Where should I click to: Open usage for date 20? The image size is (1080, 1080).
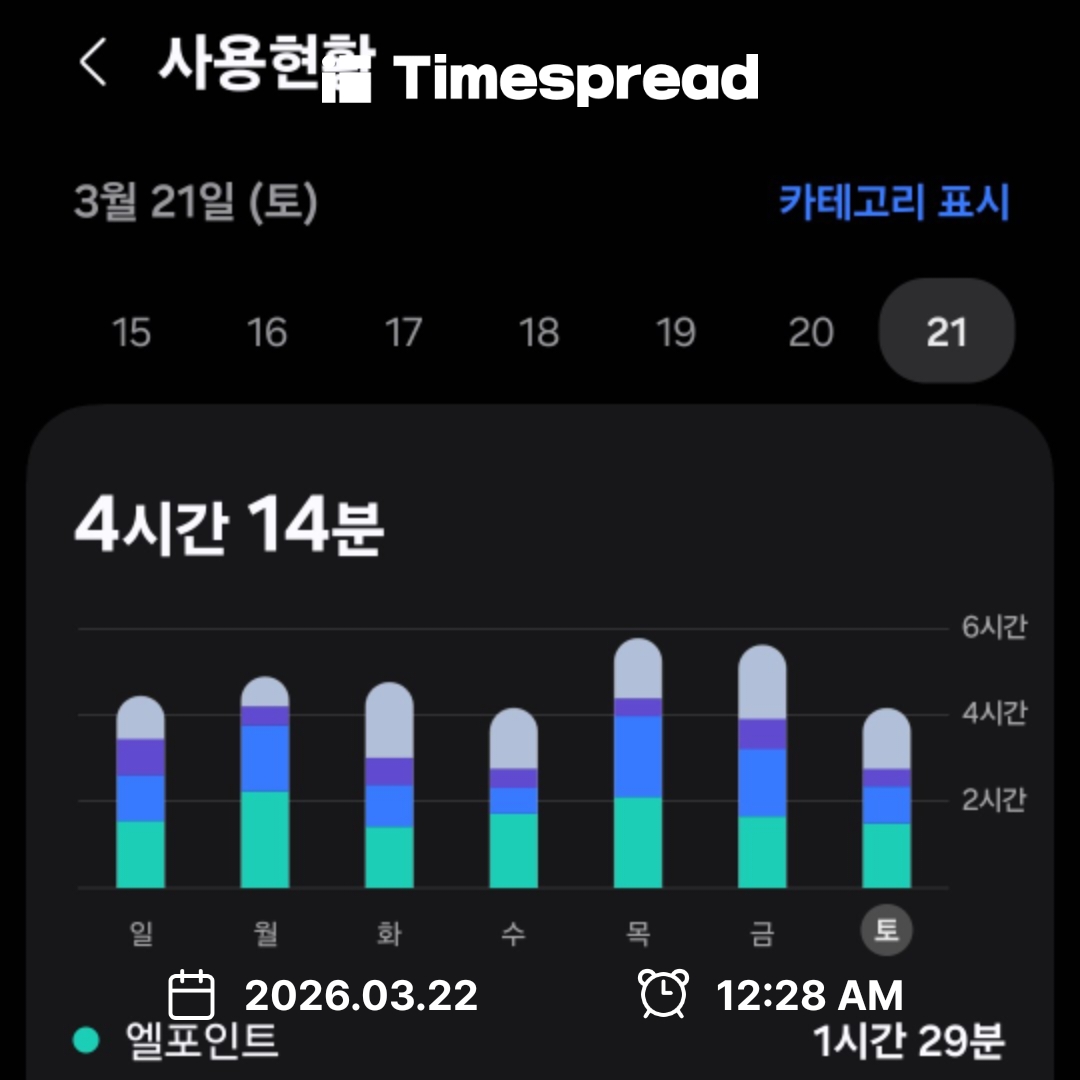click(x=811, y=332)
